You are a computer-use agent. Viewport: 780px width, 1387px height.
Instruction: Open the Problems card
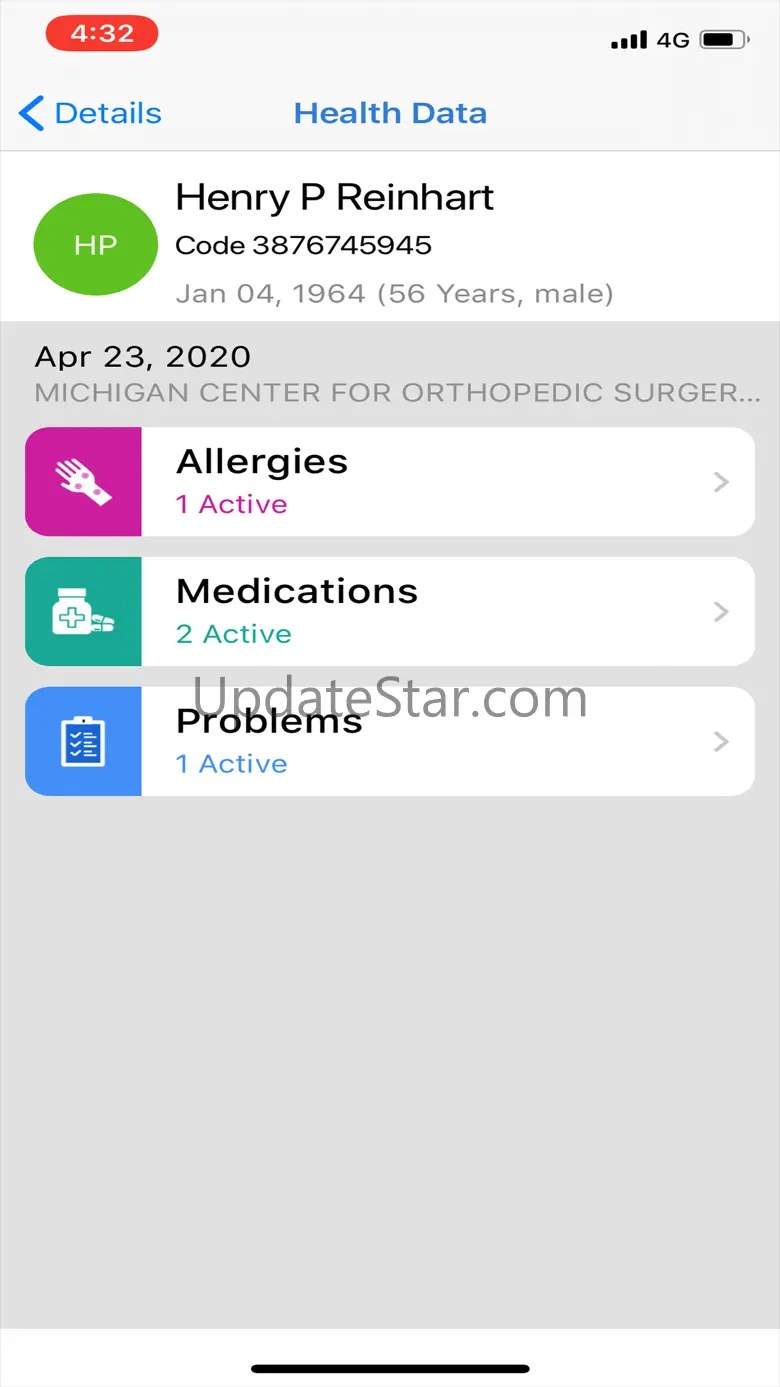(x=390, y=742)
